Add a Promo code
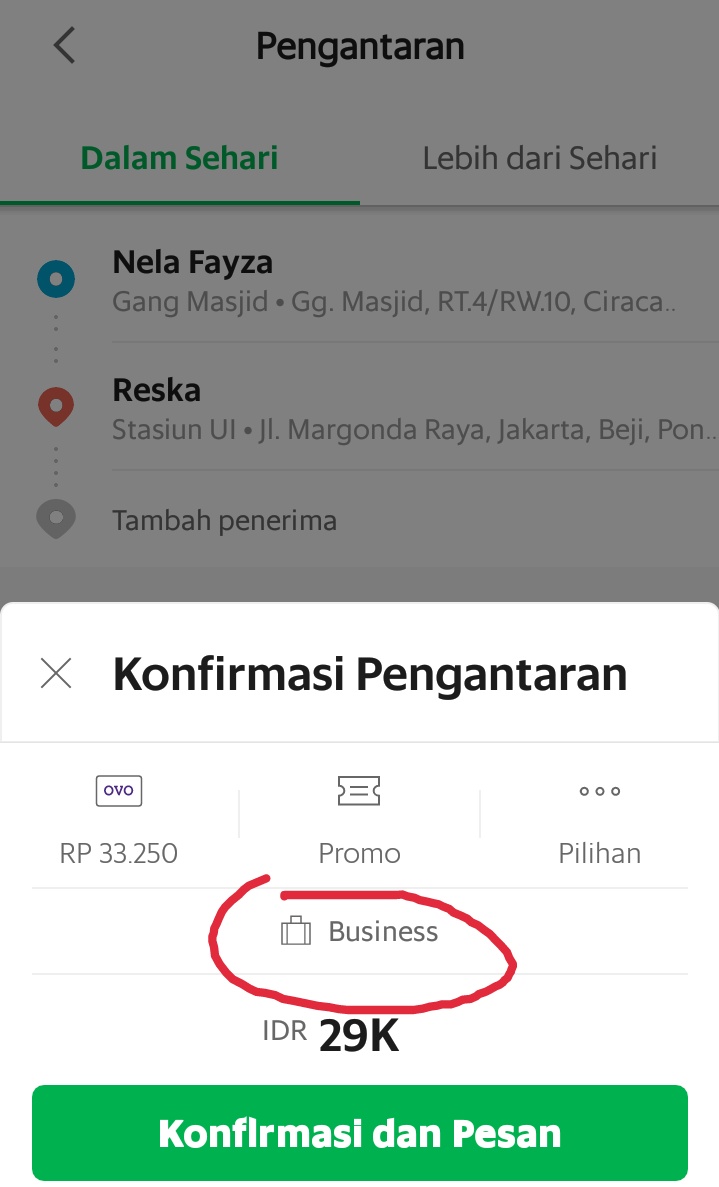 (359, 820)
